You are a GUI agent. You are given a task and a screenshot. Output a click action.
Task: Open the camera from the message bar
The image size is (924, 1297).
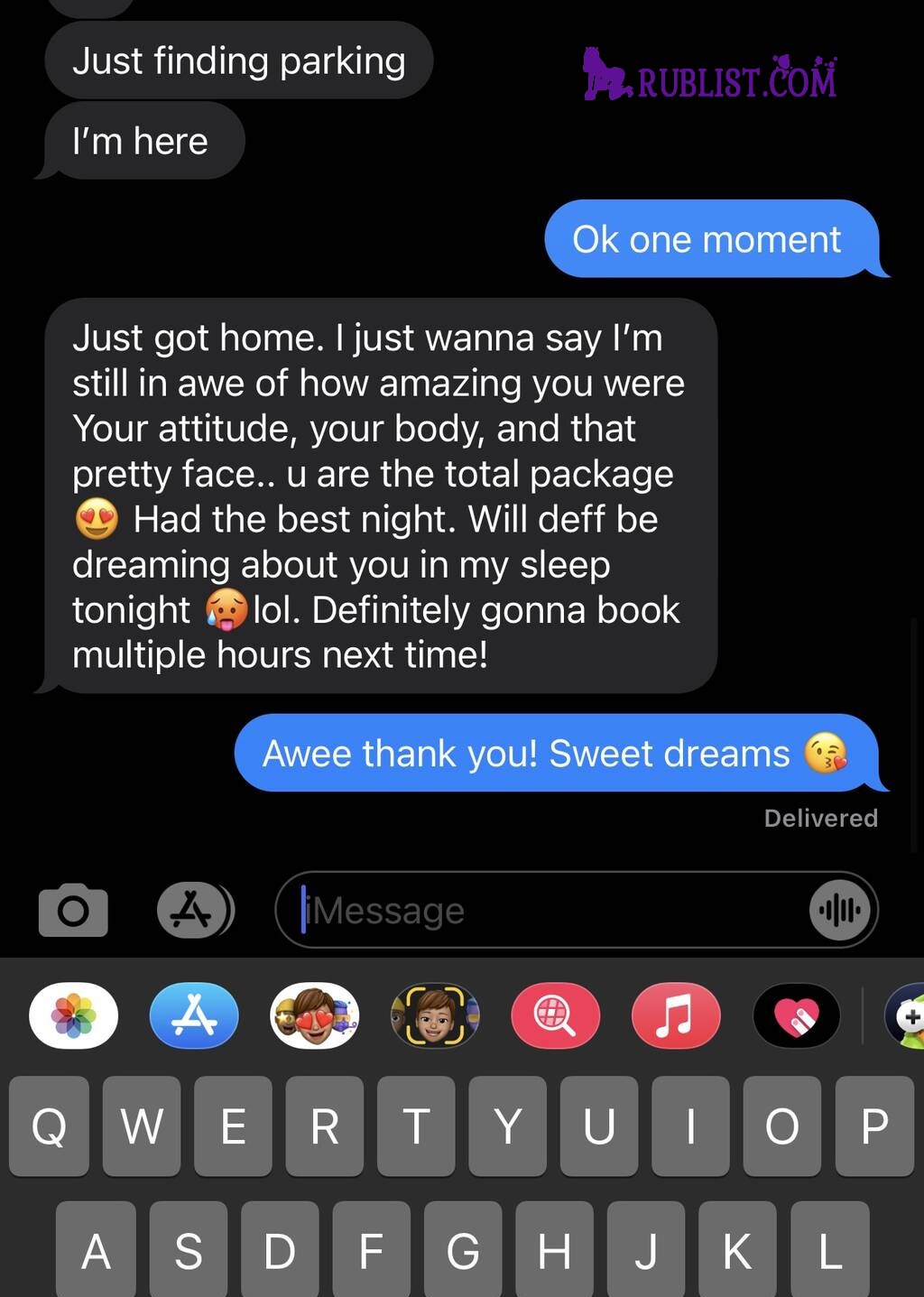click(73, 910)
